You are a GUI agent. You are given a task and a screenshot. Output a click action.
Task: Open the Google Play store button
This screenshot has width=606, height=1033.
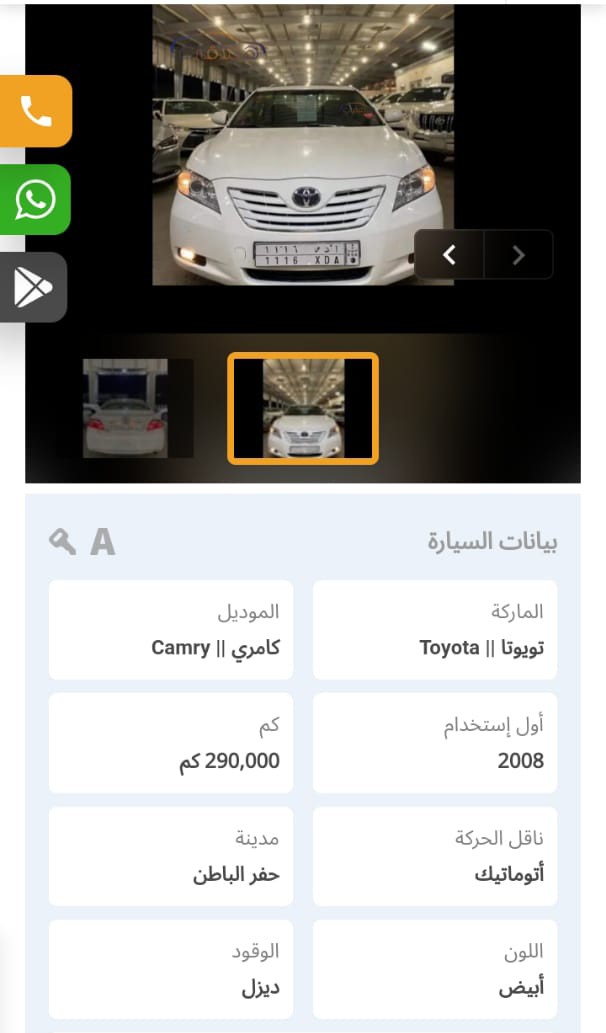coord(33,287)
